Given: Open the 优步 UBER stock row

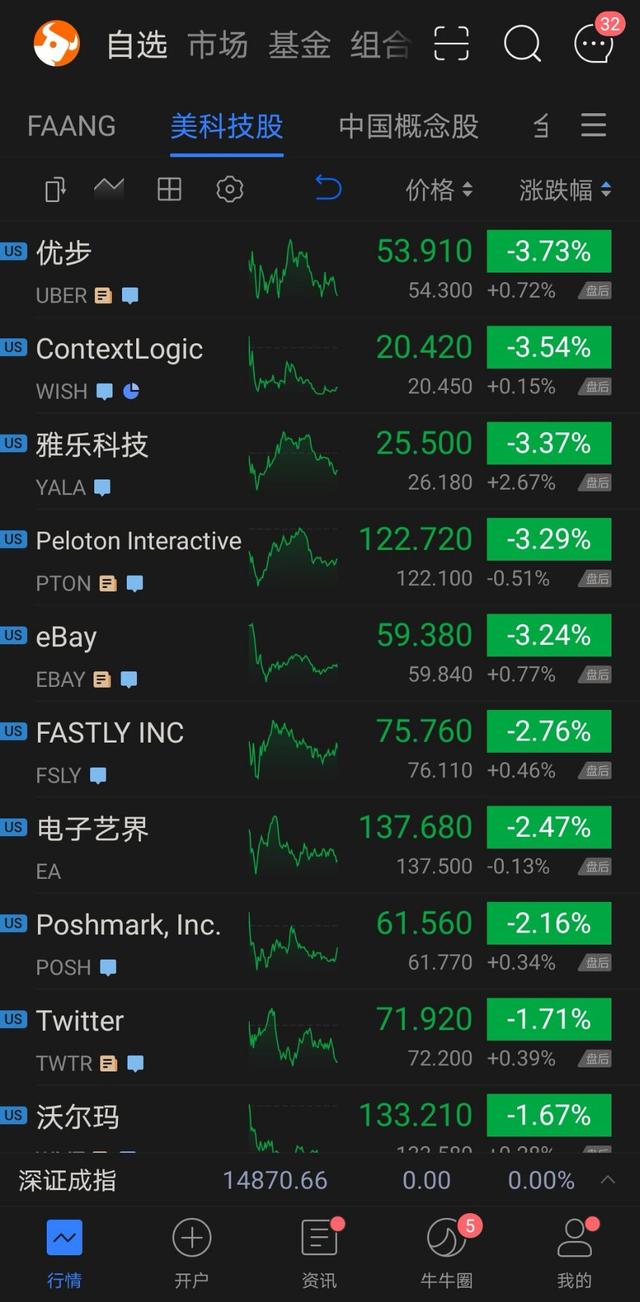Looking at the screenshot, I should (320, 270).
